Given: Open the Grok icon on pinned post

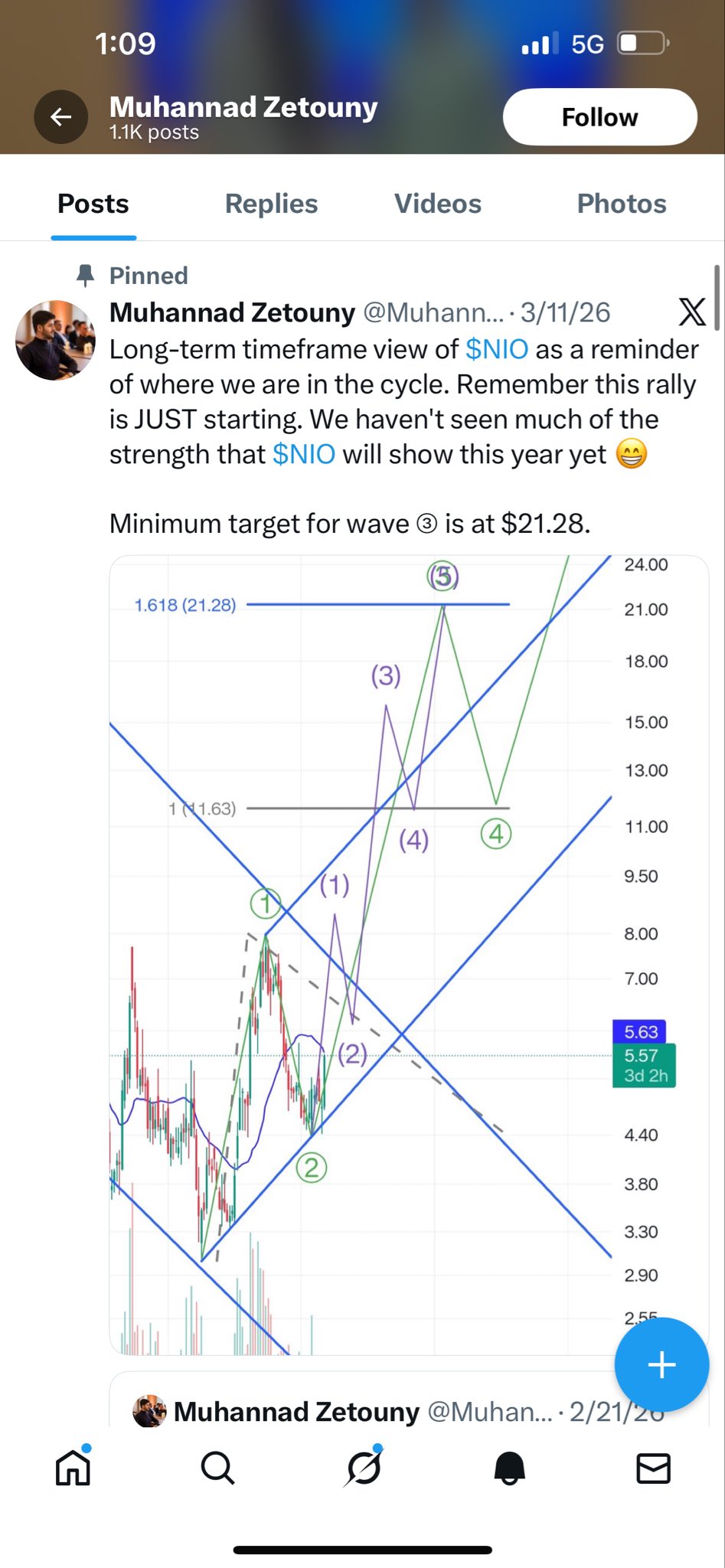Looking at the screenshot, I should point(691,312).
